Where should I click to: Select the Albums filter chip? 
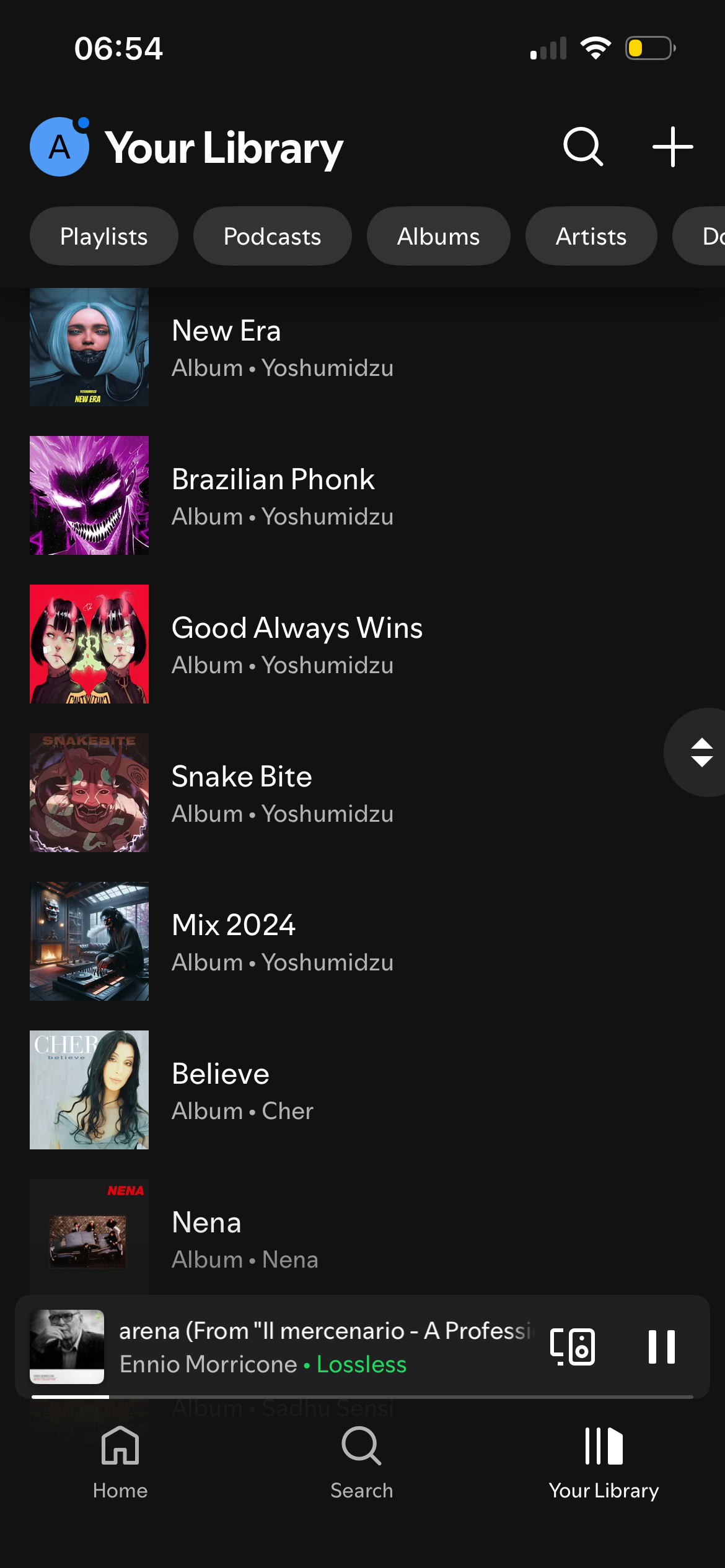[x=438, y=237]
